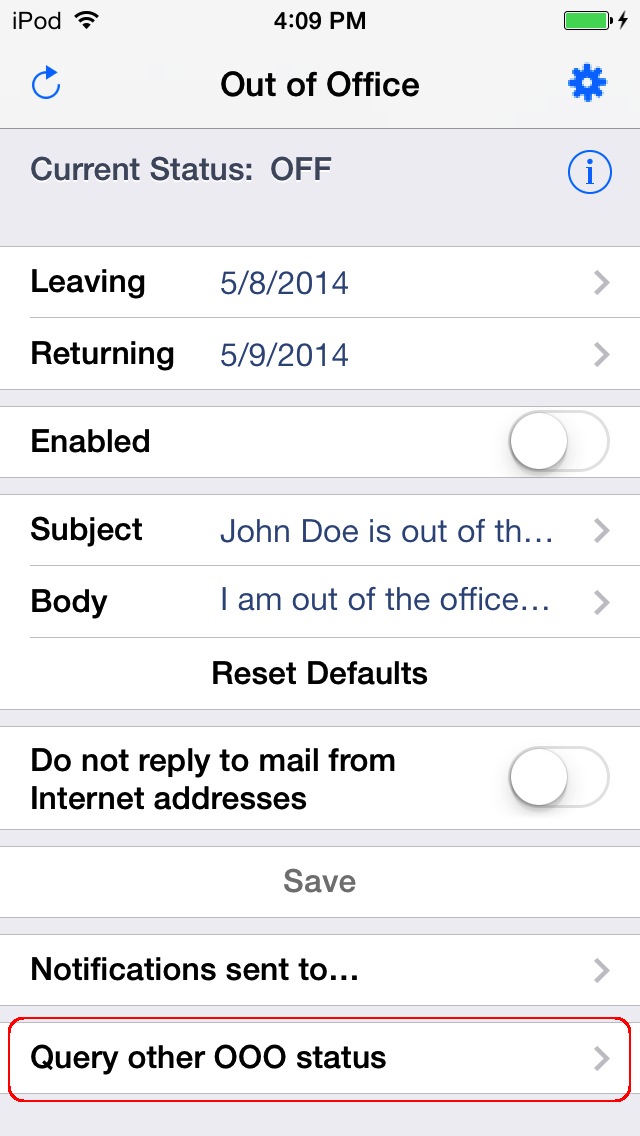Change the Leaving date
The height and width of the screenshot is (1136, 640).
320,282
